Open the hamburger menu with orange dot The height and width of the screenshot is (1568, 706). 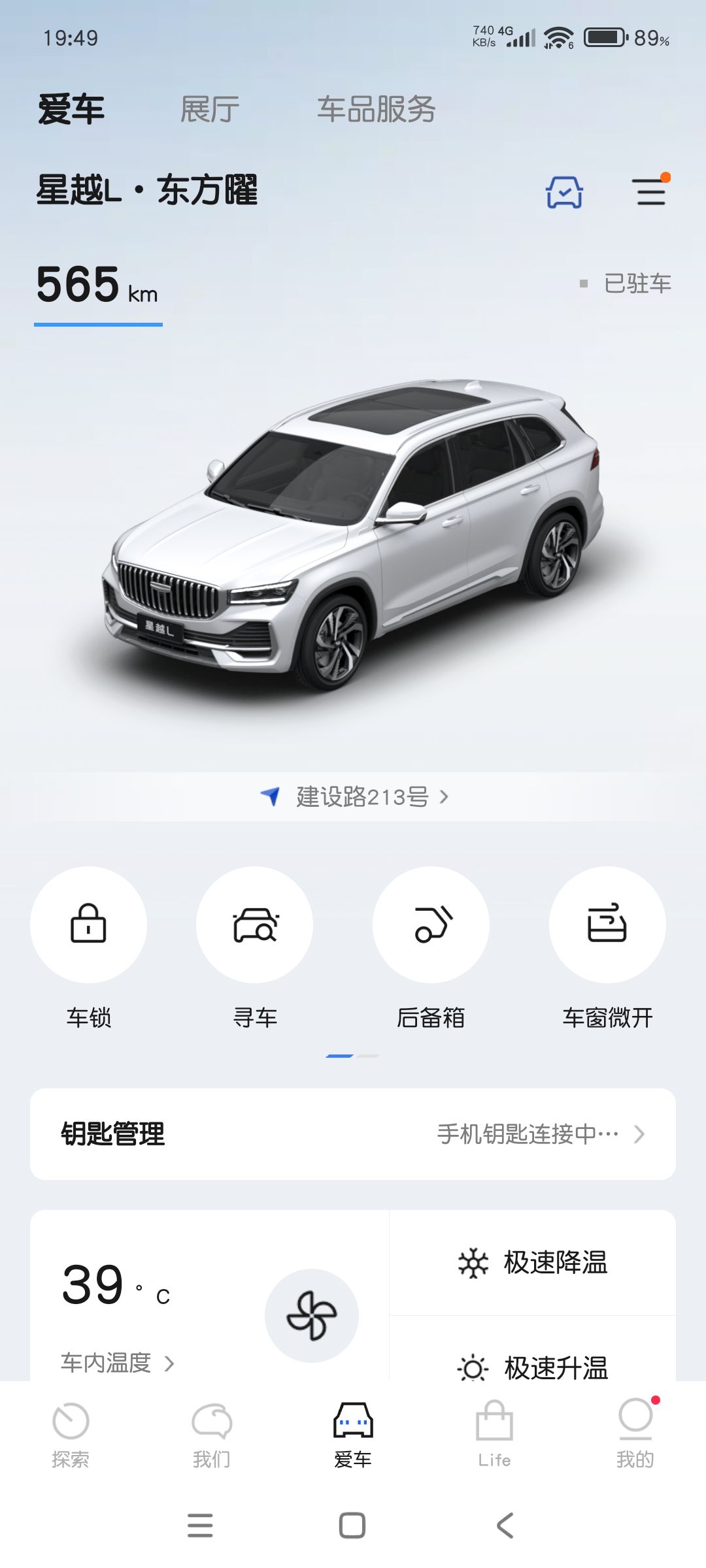coord(652,191)
